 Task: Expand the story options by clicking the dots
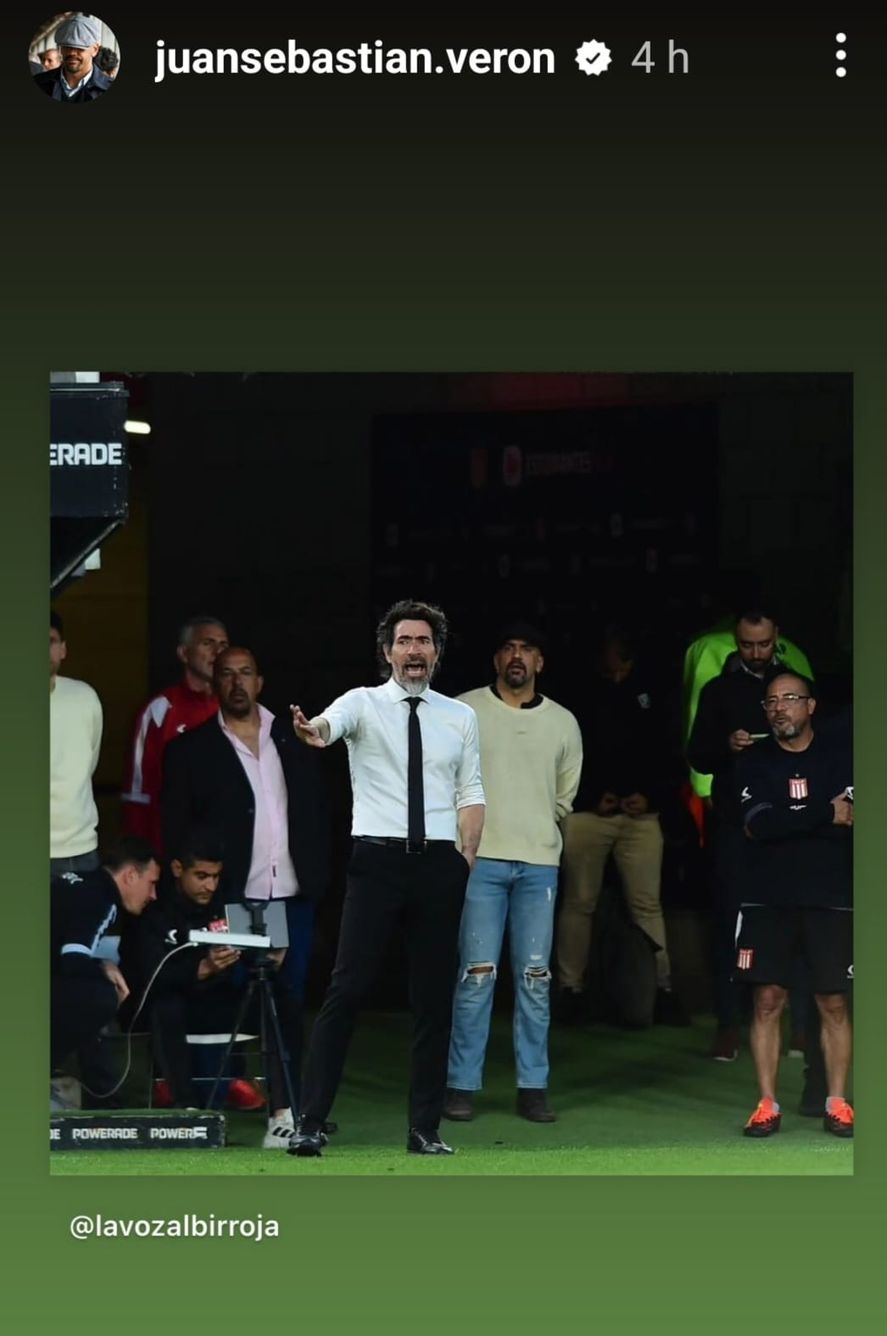(838, 57)
